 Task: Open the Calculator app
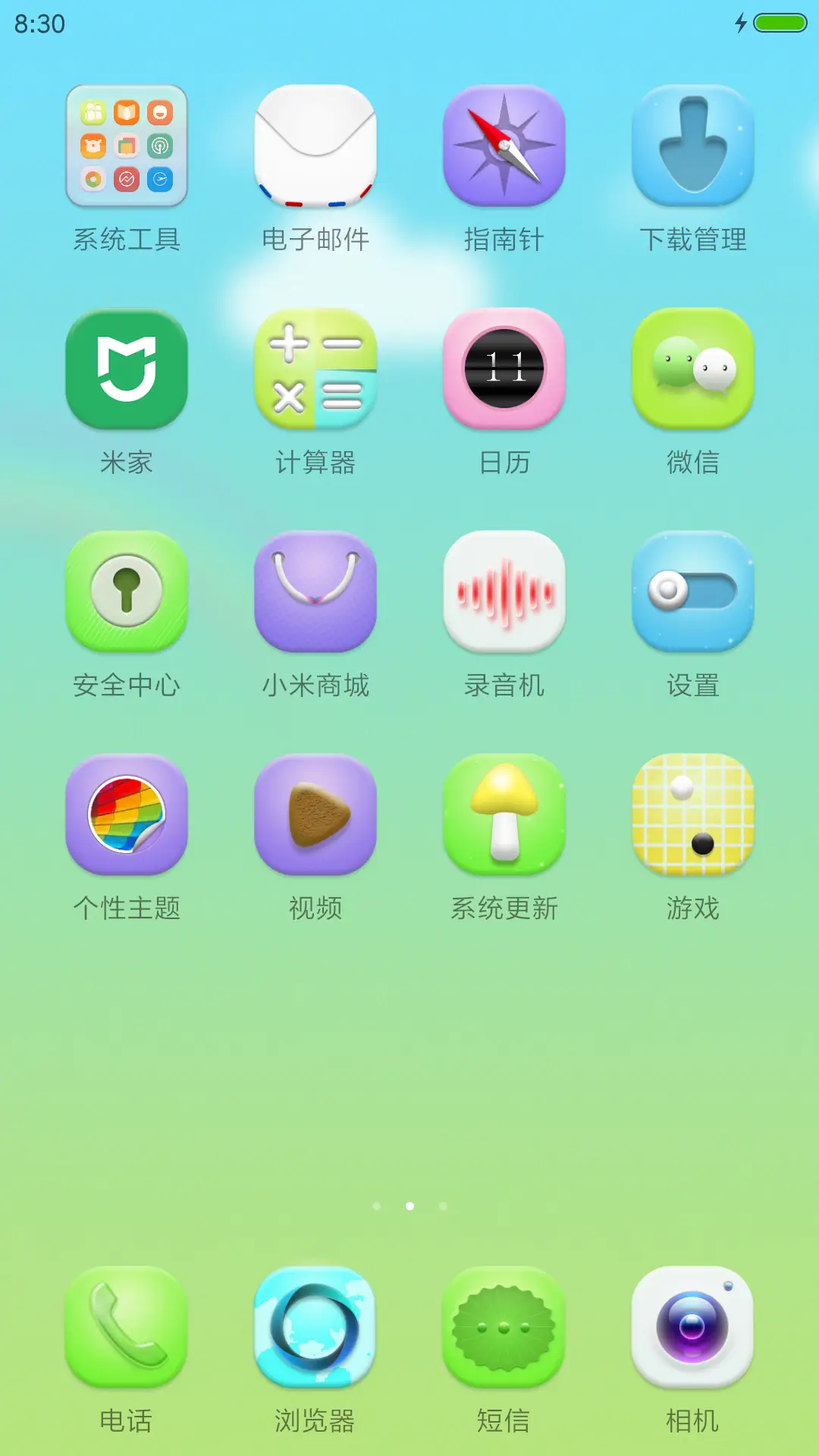[x=315, y=369]
